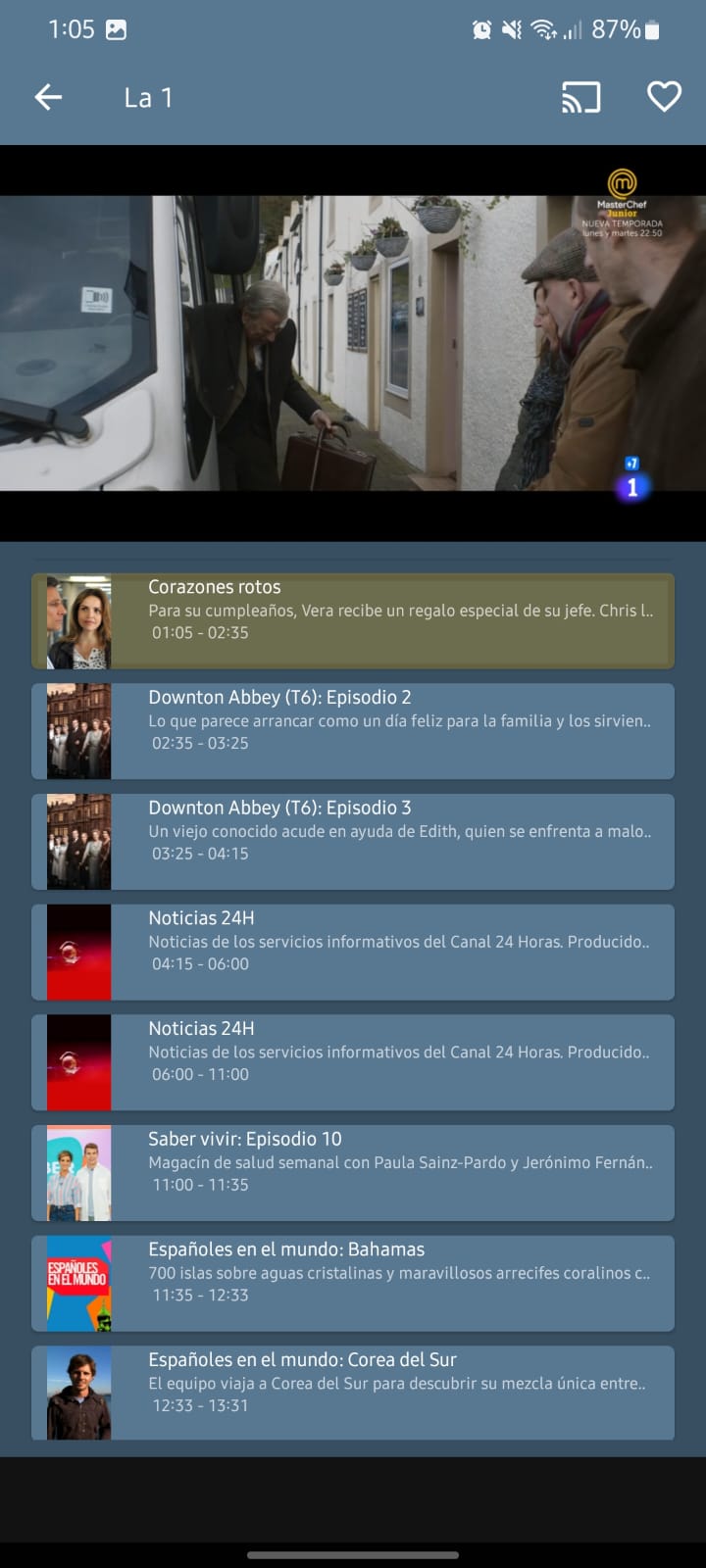Open the Corazones rotos program entry

point(353,621)
